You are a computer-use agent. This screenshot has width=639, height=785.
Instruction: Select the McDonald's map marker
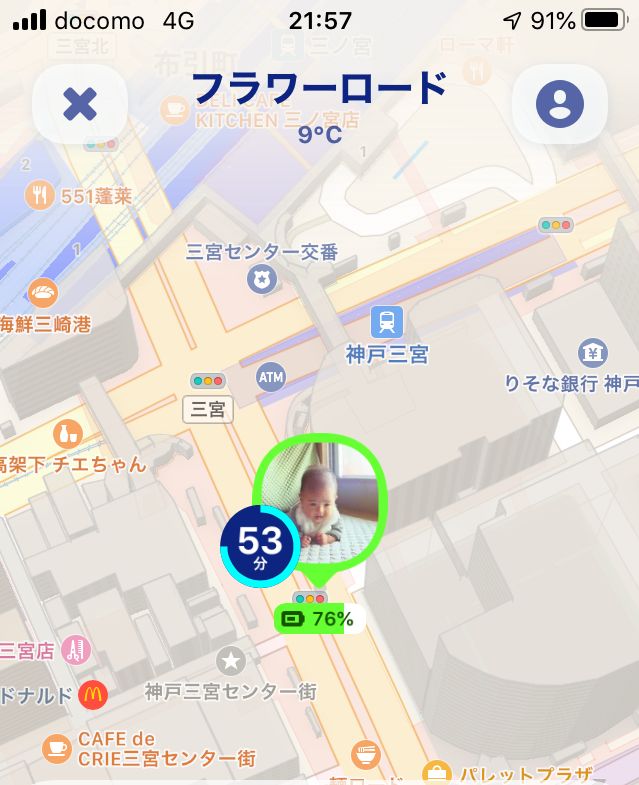pyautogui.click(x=94, y=694)
